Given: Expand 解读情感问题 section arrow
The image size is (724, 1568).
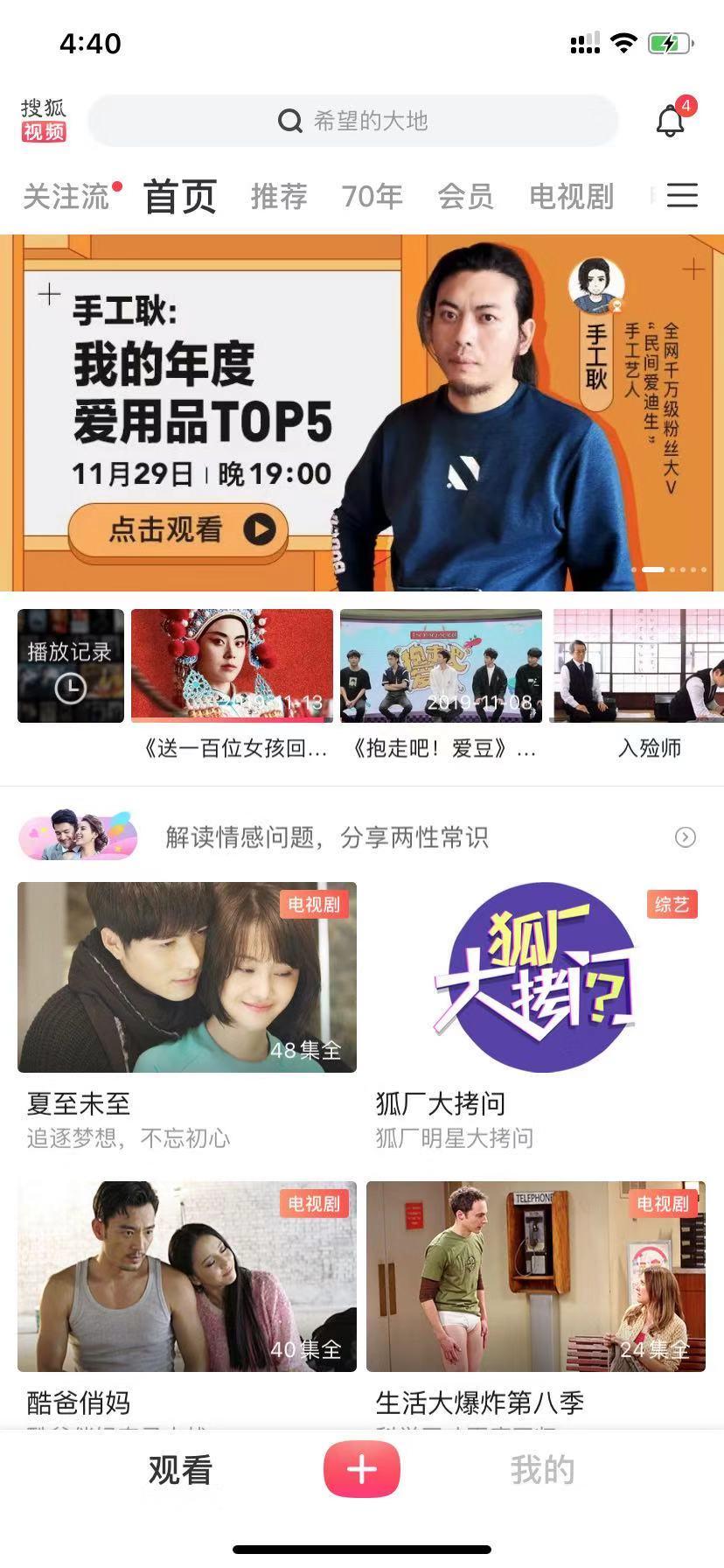Looking at the screenshot, I should (x=686, y=837).
